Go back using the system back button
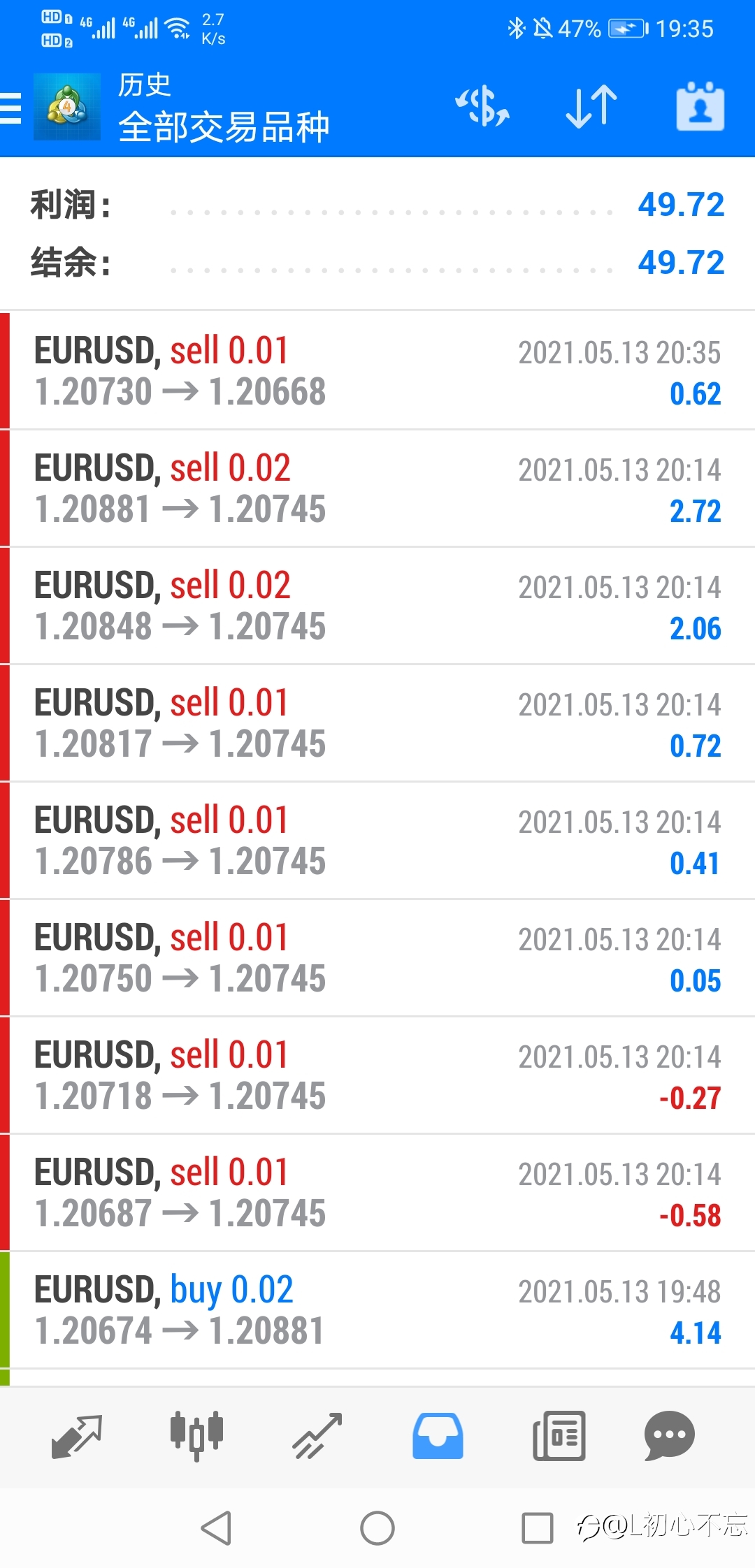755x1568 pixels. pos(216,1527)
